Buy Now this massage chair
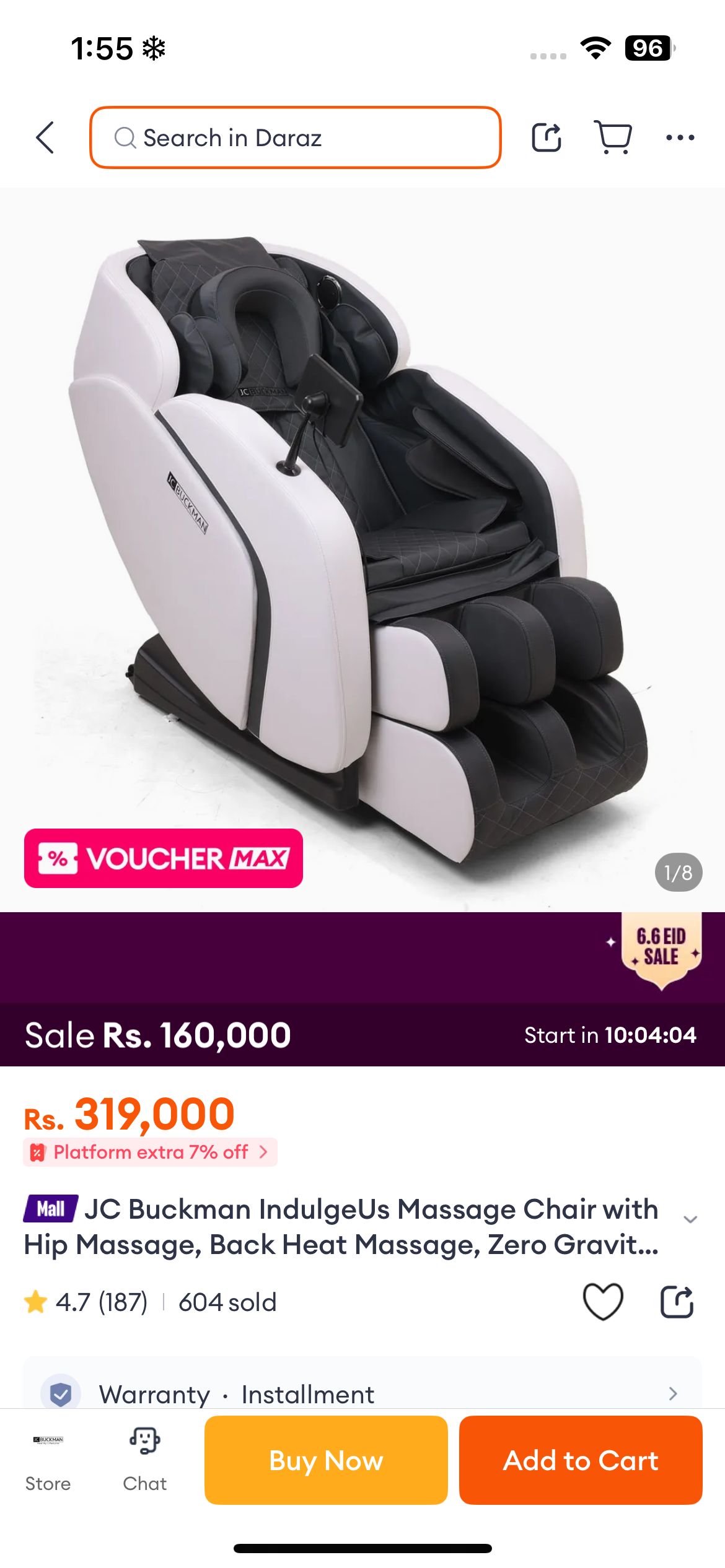The width and height of the screenshot is (725, 1568). click(x=326, y=1460)
